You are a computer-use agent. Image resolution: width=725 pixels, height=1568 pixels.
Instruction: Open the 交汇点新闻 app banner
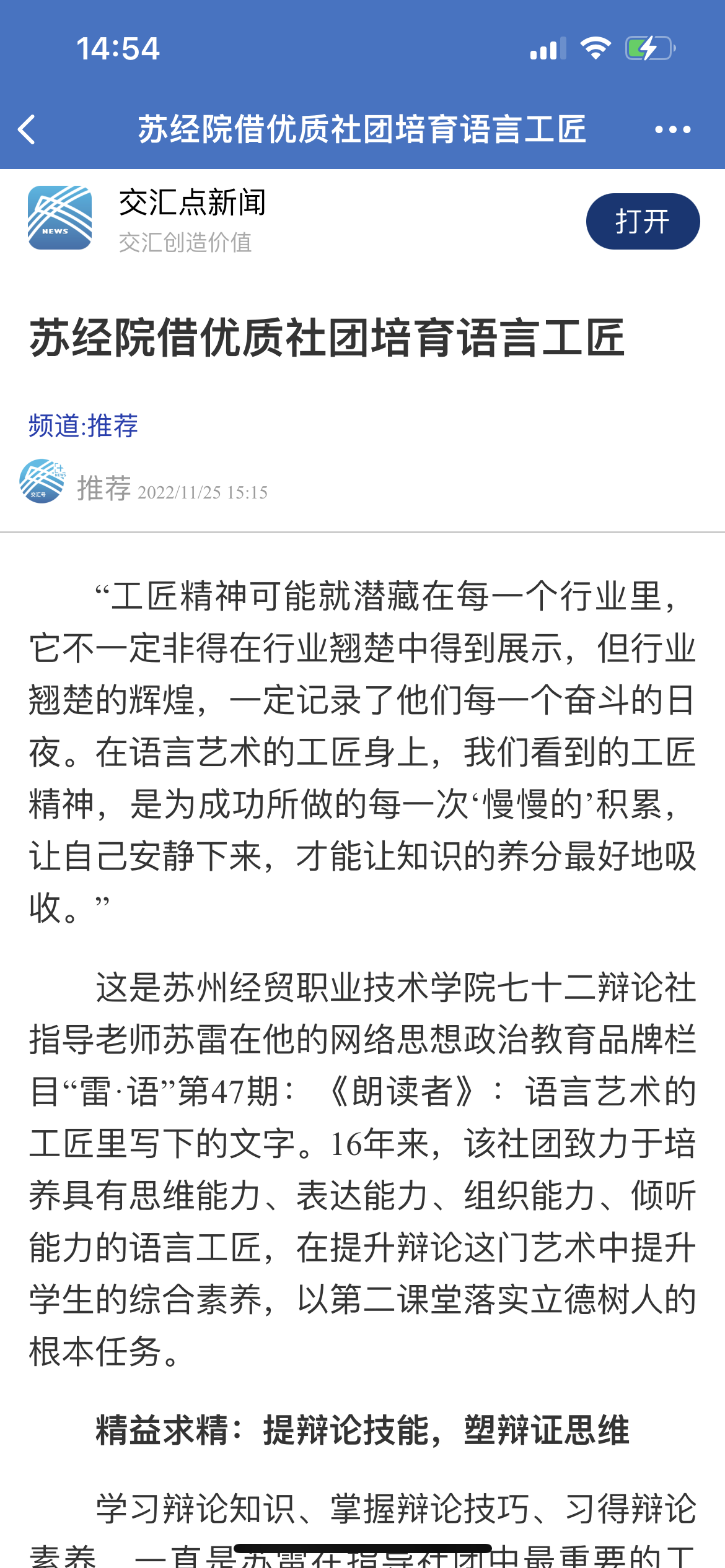click(192, 219)
